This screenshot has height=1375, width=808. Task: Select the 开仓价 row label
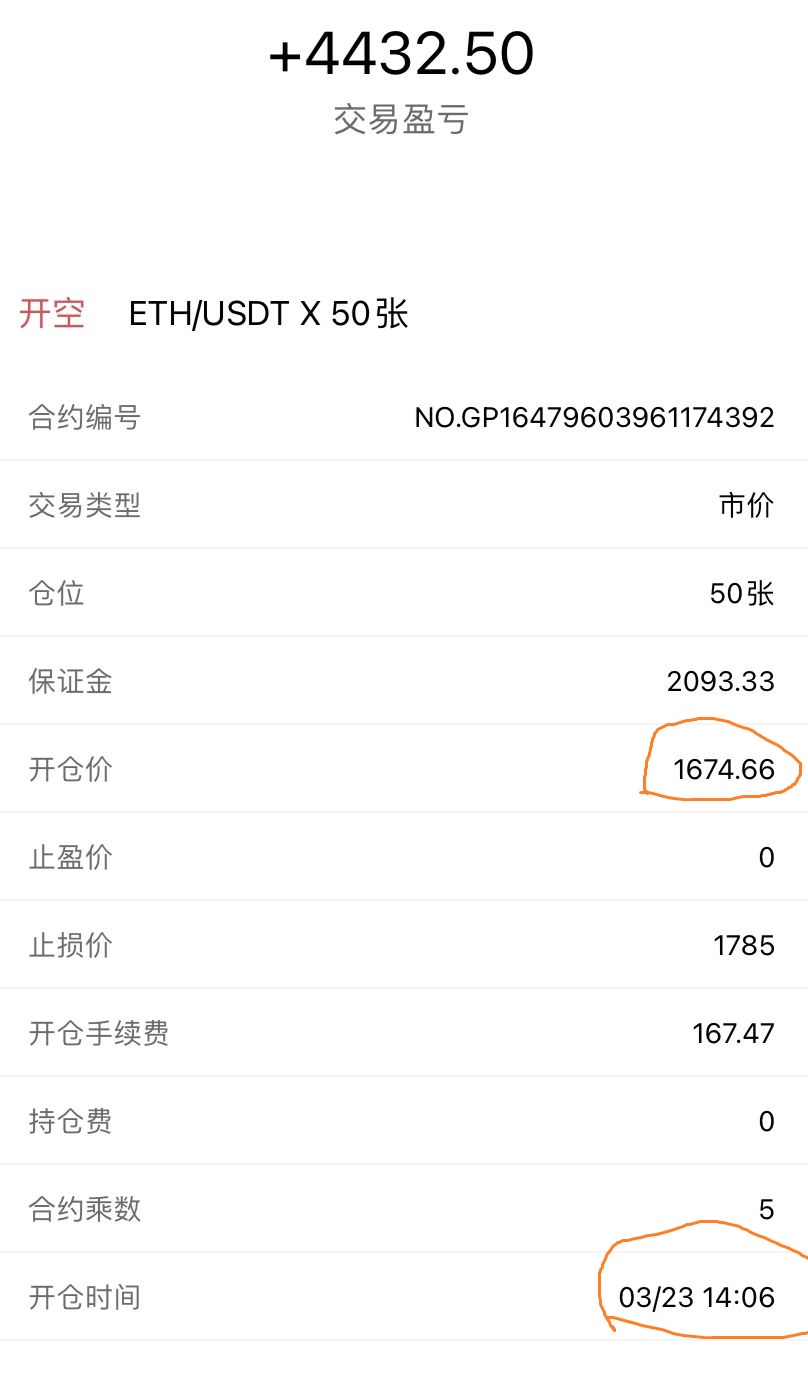[x=69, y=770]
